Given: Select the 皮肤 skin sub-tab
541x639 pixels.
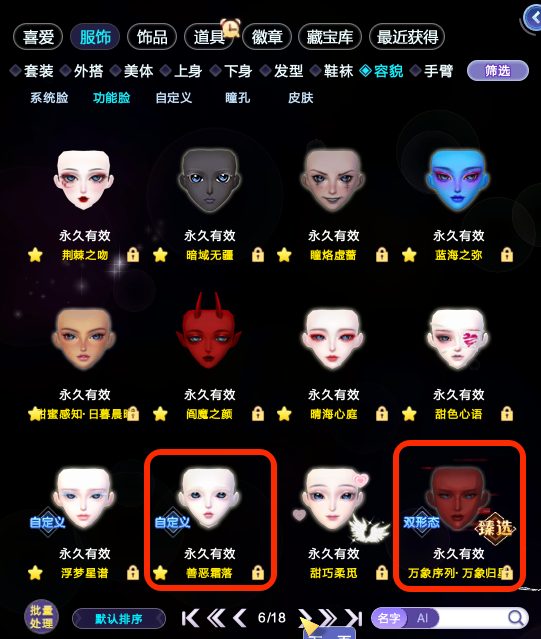Looking at the screenshot, I should click(301, 98).
